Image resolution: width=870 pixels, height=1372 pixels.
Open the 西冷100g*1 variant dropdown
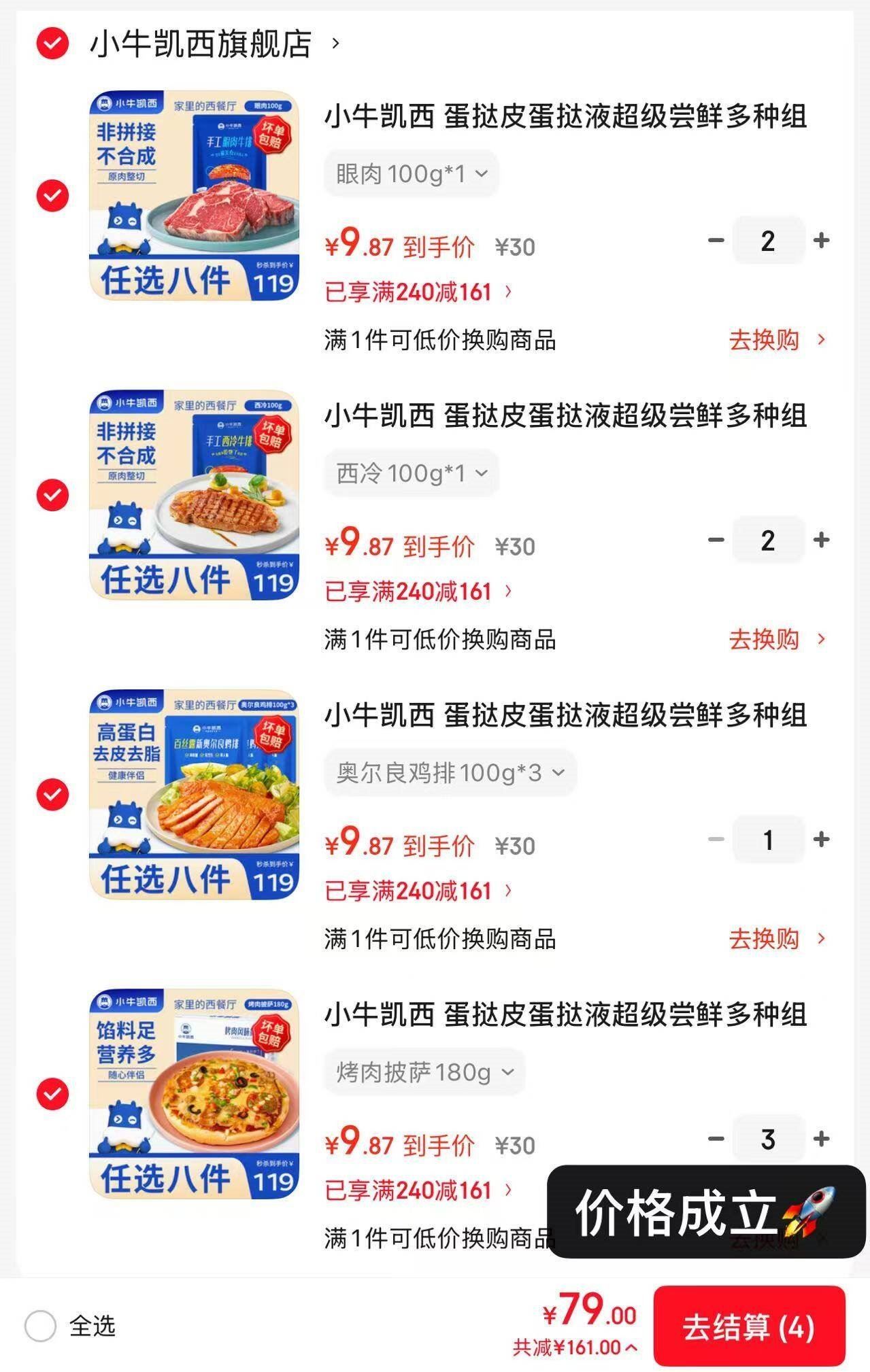412,473
